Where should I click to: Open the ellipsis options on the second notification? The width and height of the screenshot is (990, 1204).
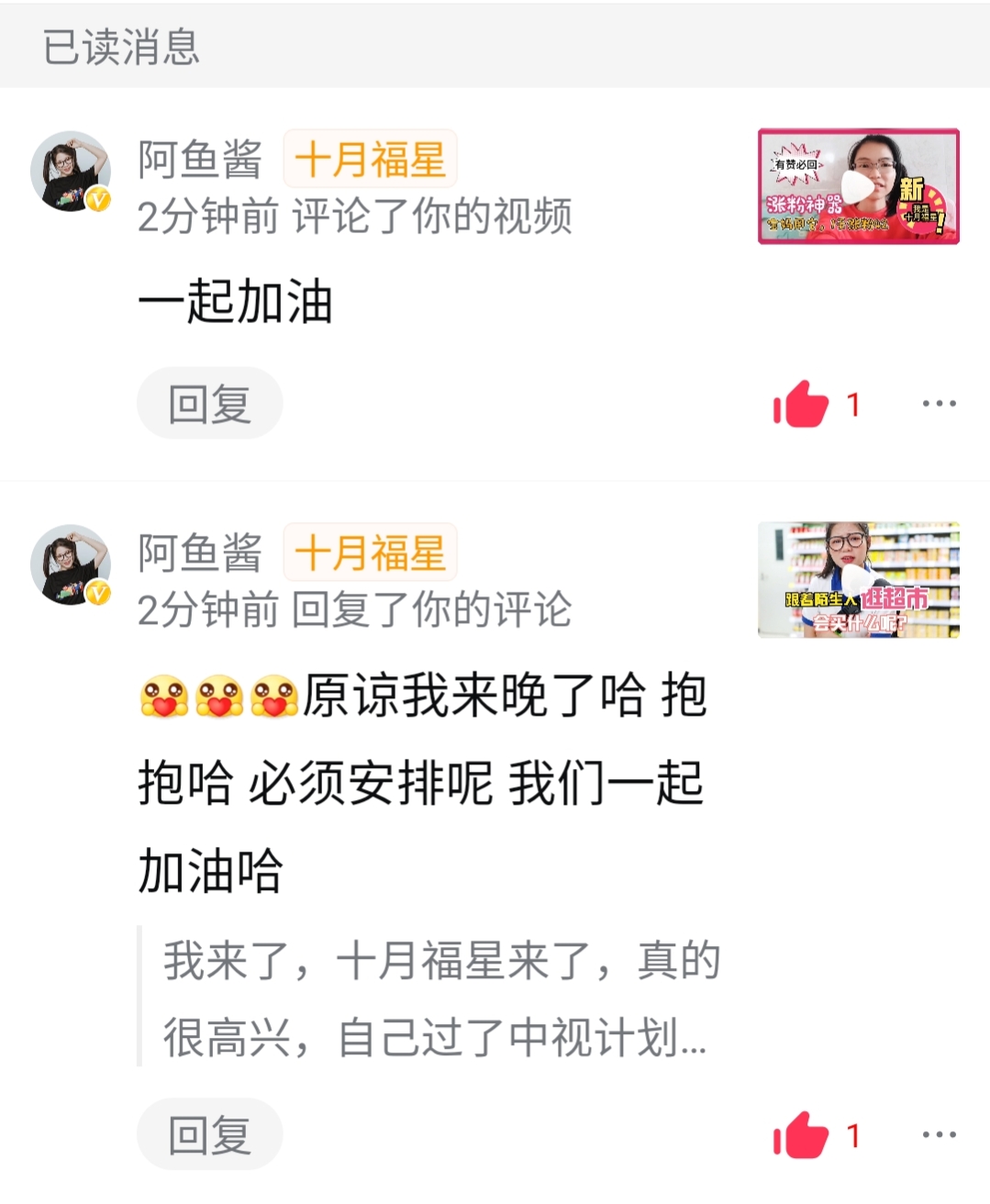coord(940,1135)
